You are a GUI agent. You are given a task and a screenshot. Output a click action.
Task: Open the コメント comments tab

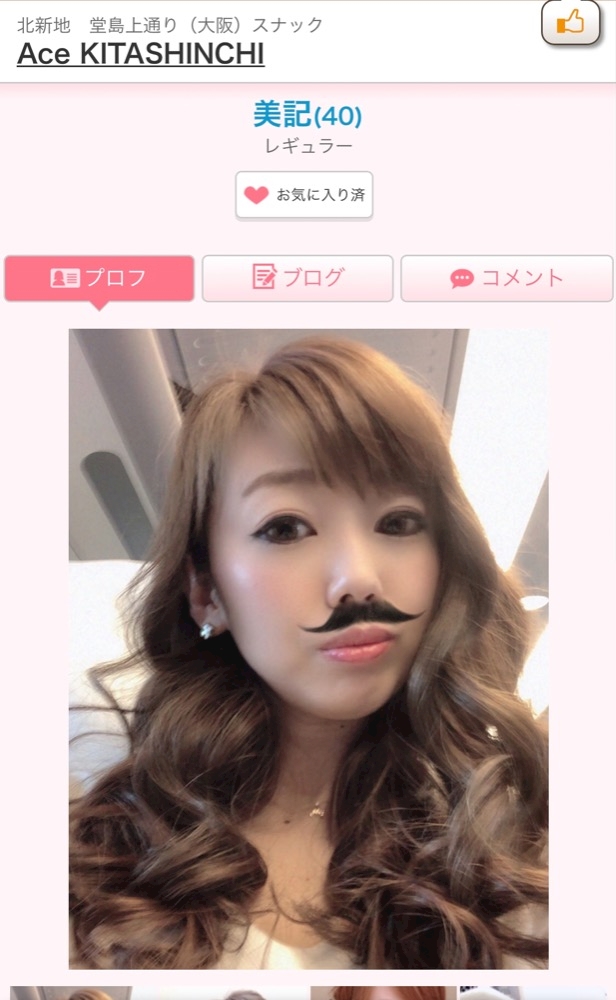point(506,278)
